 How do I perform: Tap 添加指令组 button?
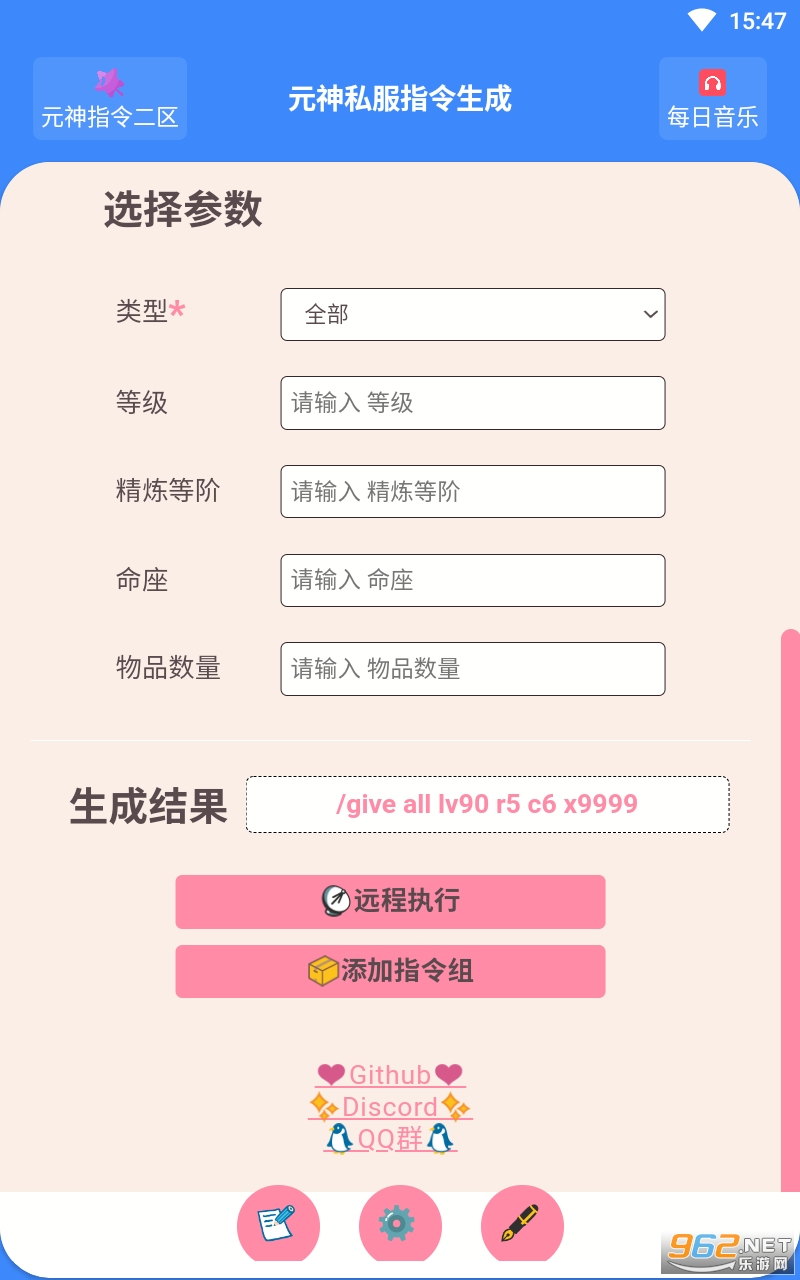pos(390,971)
